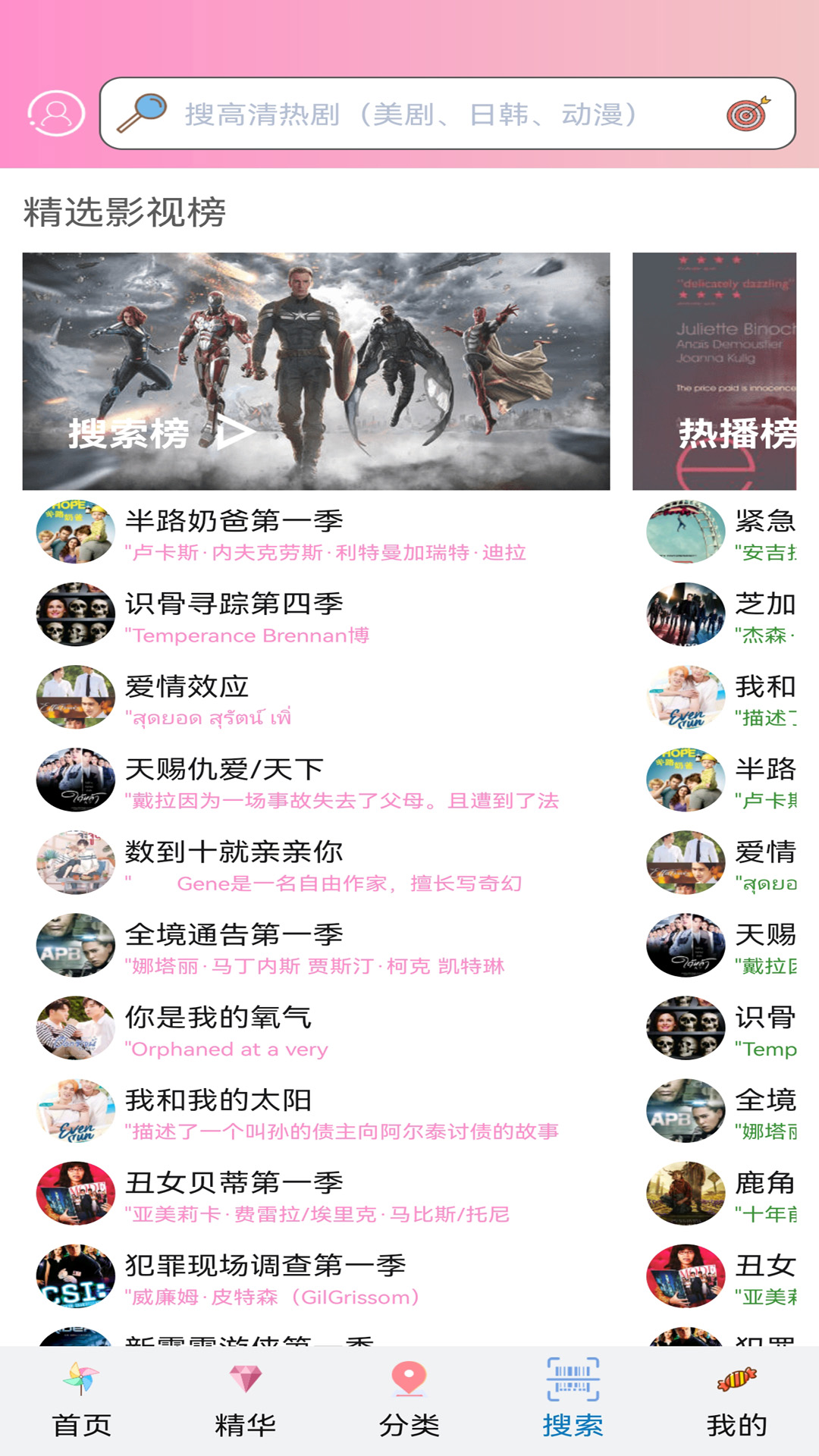Viewport: 819px width, 1456px height.
Task: Open 鹿角 in the hot ranking
Action: [x=720, y=1194]
